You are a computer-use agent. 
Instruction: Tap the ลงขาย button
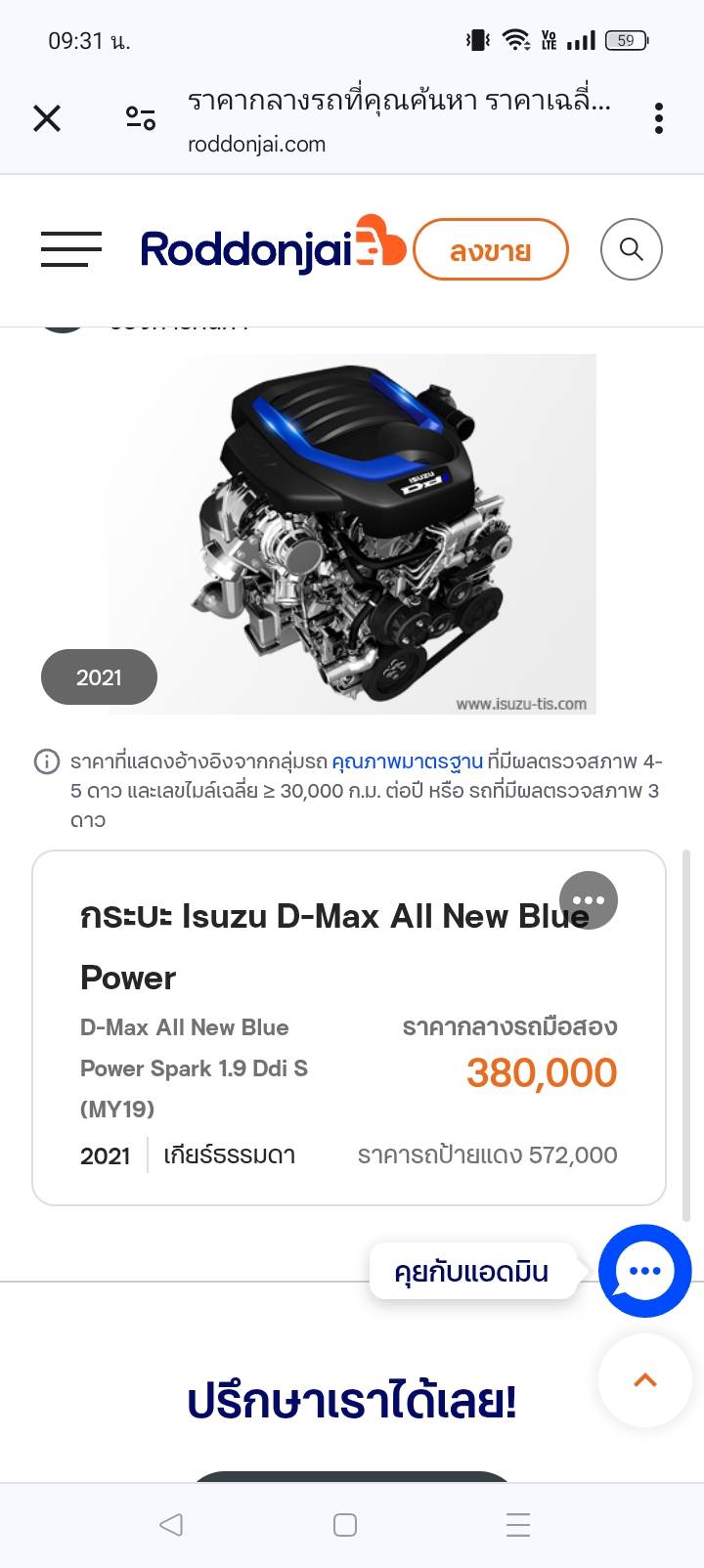coord(490,250)
